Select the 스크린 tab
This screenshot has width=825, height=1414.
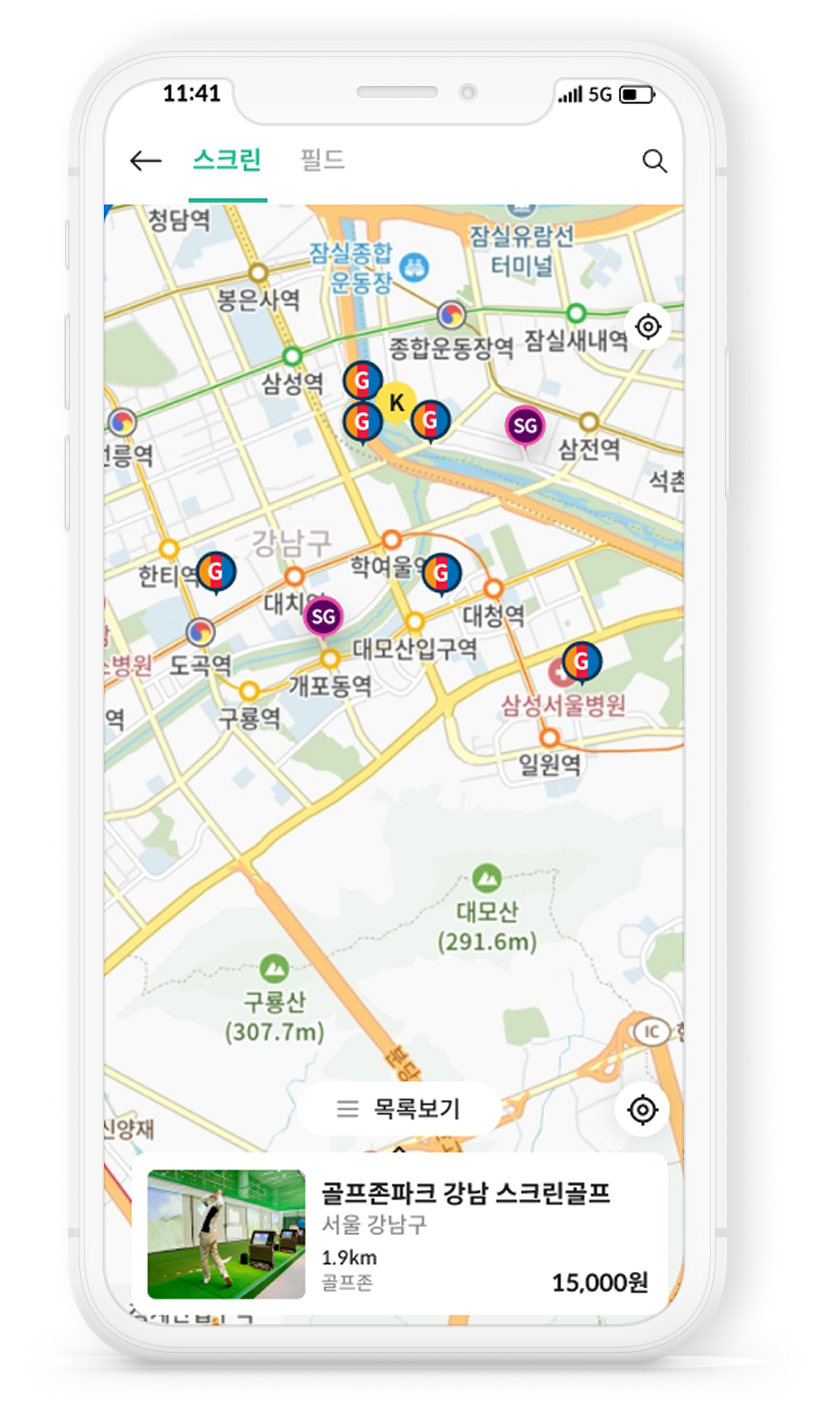227,160
